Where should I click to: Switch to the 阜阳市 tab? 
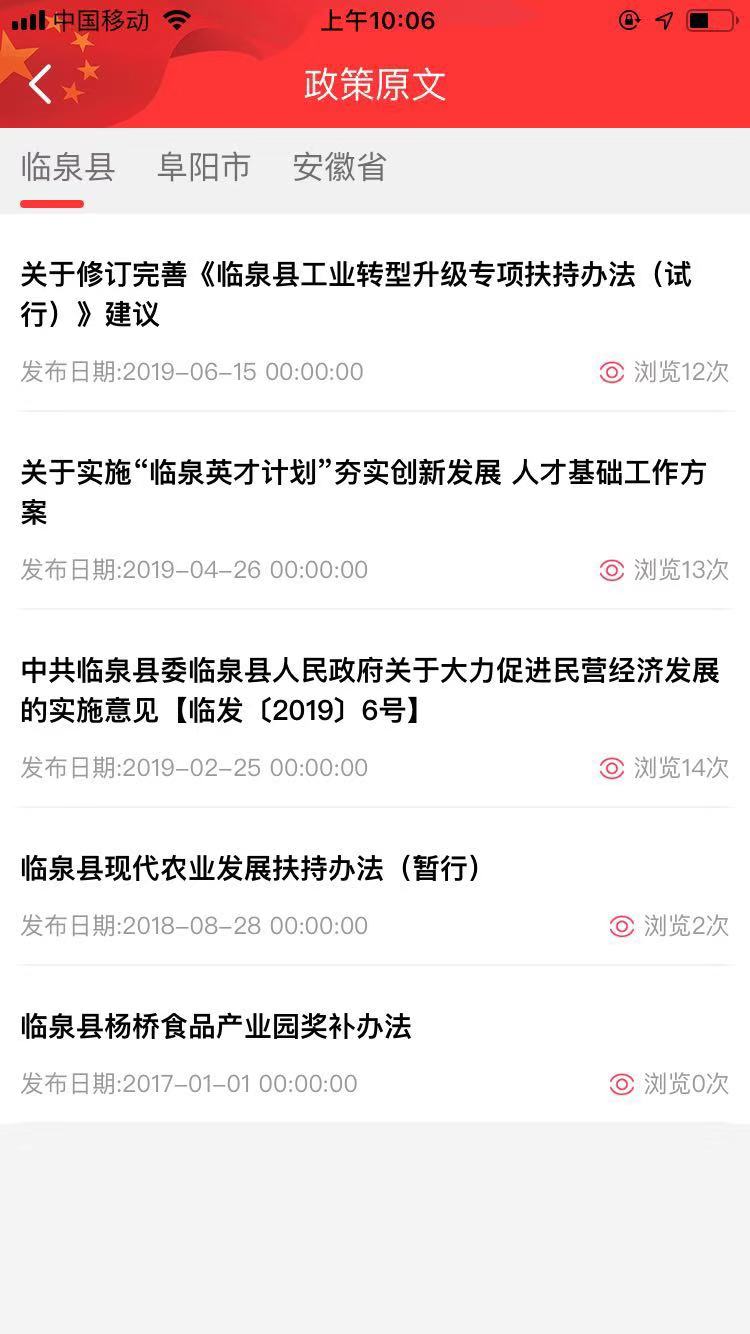point(205,168)
